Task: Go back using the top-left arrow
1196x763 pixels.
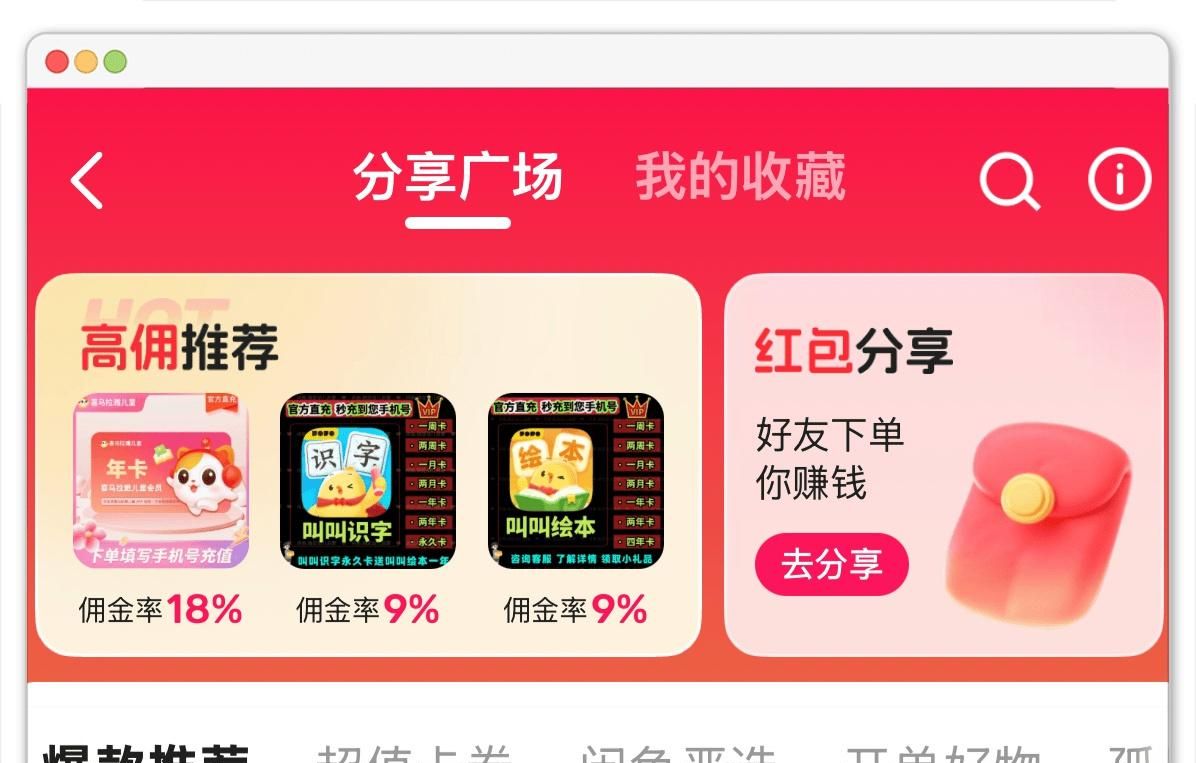Action: (87, 180)
